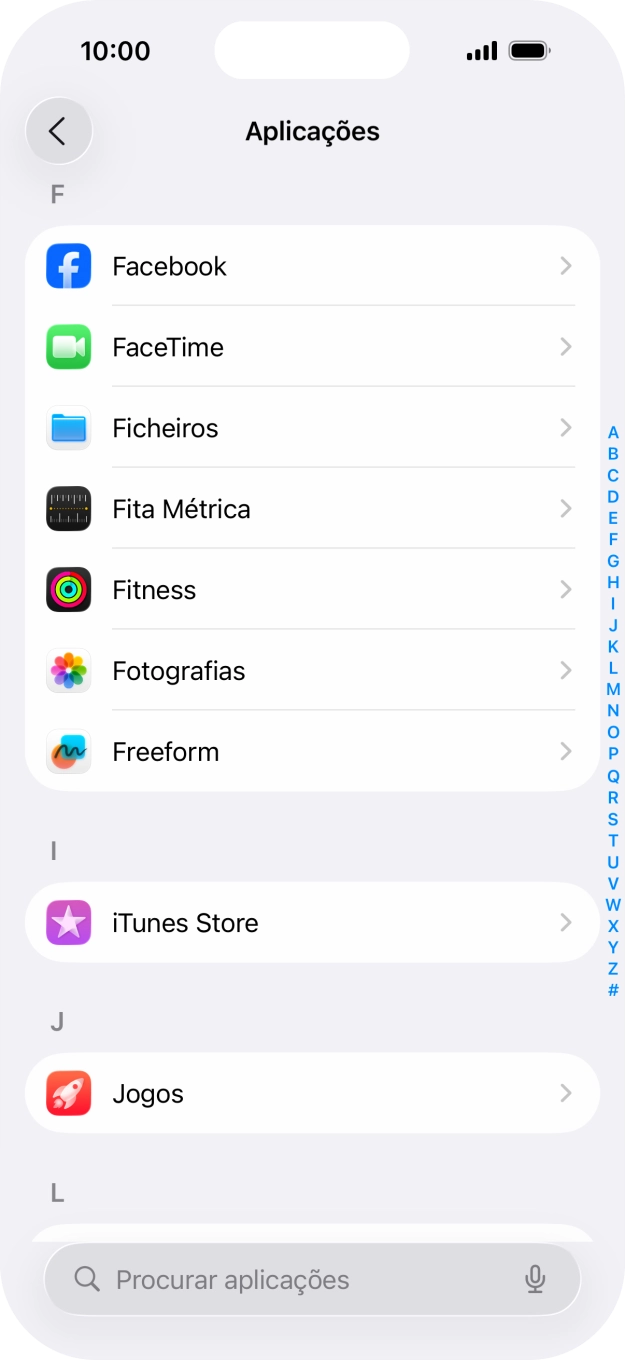Viewport: 625px width, 1360px height.
Task: Jump to the # section in index
Action: (x=613, y=990)
